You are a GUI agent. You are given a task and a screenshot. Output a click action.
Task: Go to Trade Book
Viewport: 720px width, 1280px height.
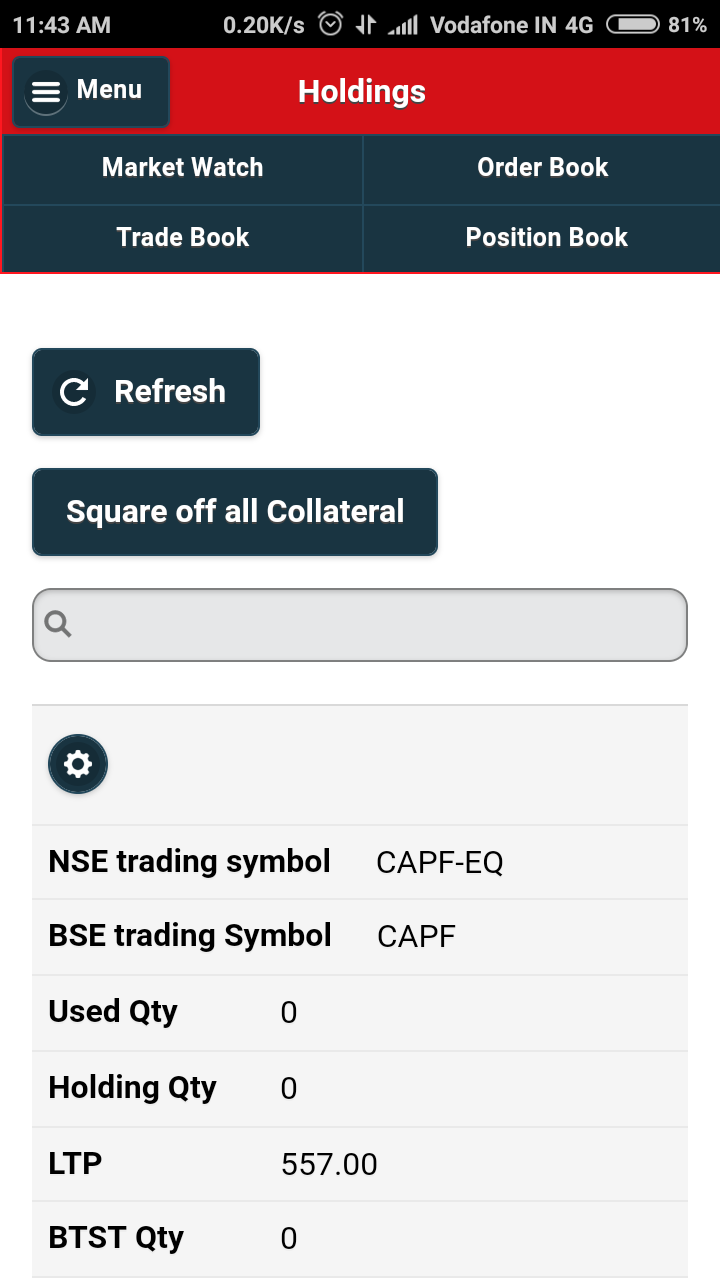tap(182, 238)
